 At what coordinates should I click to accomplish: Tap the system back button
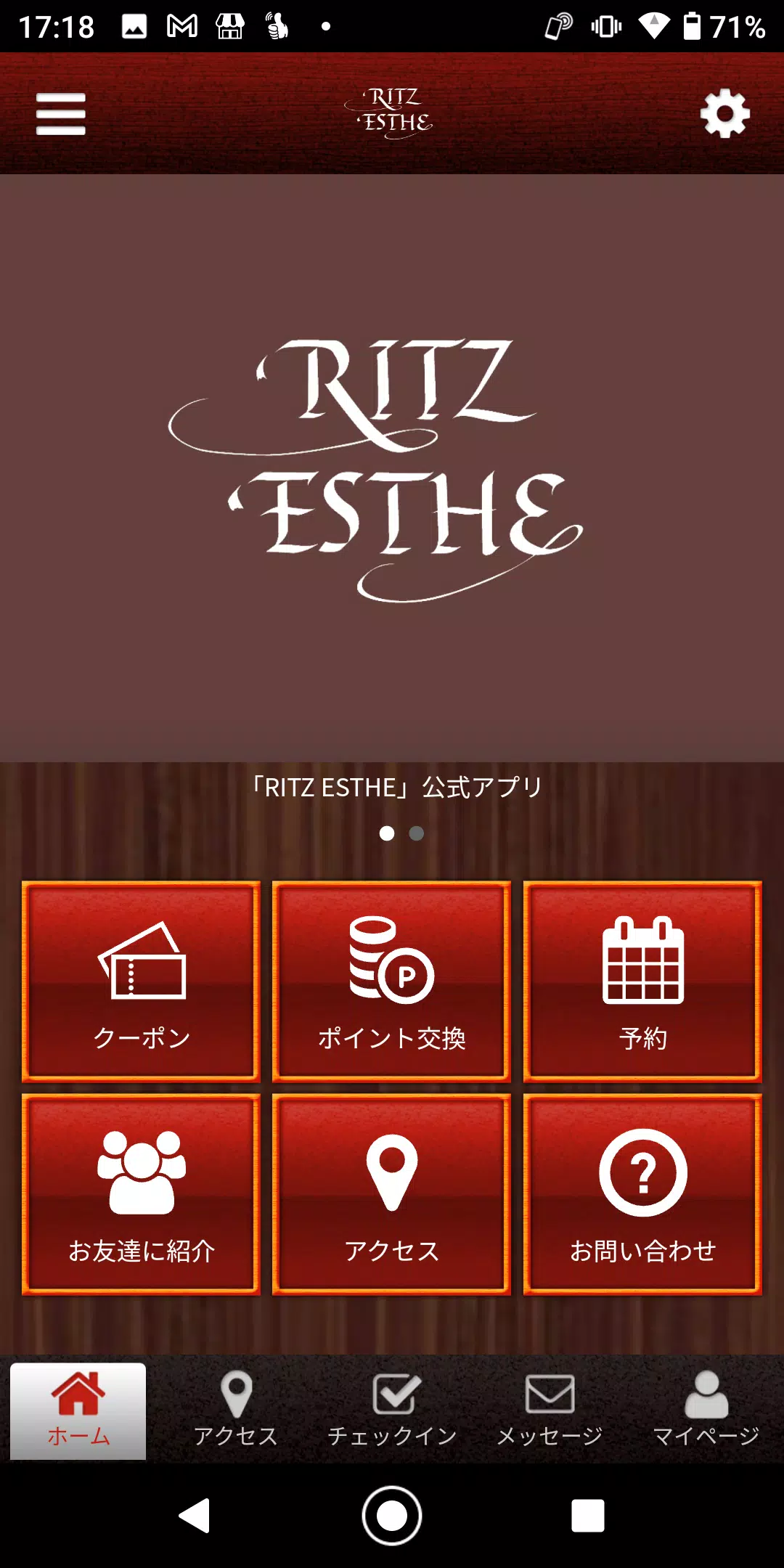[195, 1516]
